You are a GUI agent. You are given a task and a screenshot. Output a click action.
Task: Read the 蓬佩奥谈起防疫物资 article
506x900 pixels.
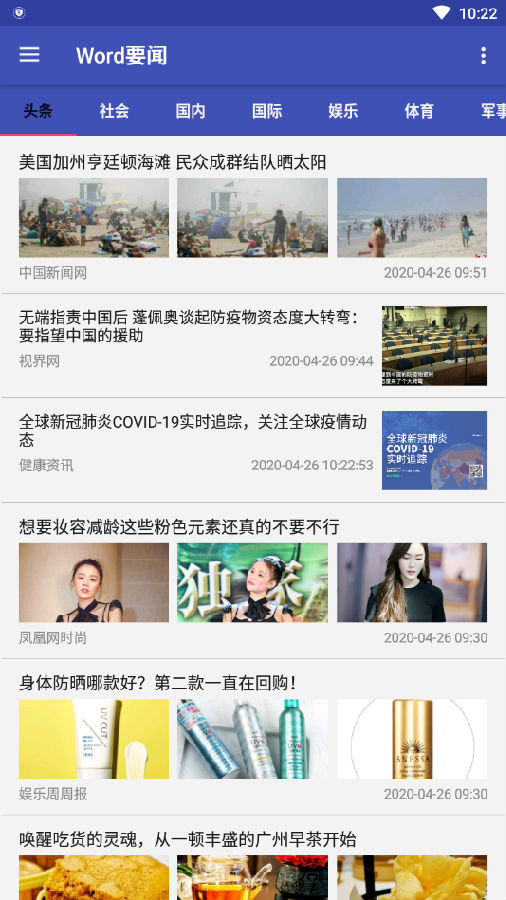(x=253, y=346)
